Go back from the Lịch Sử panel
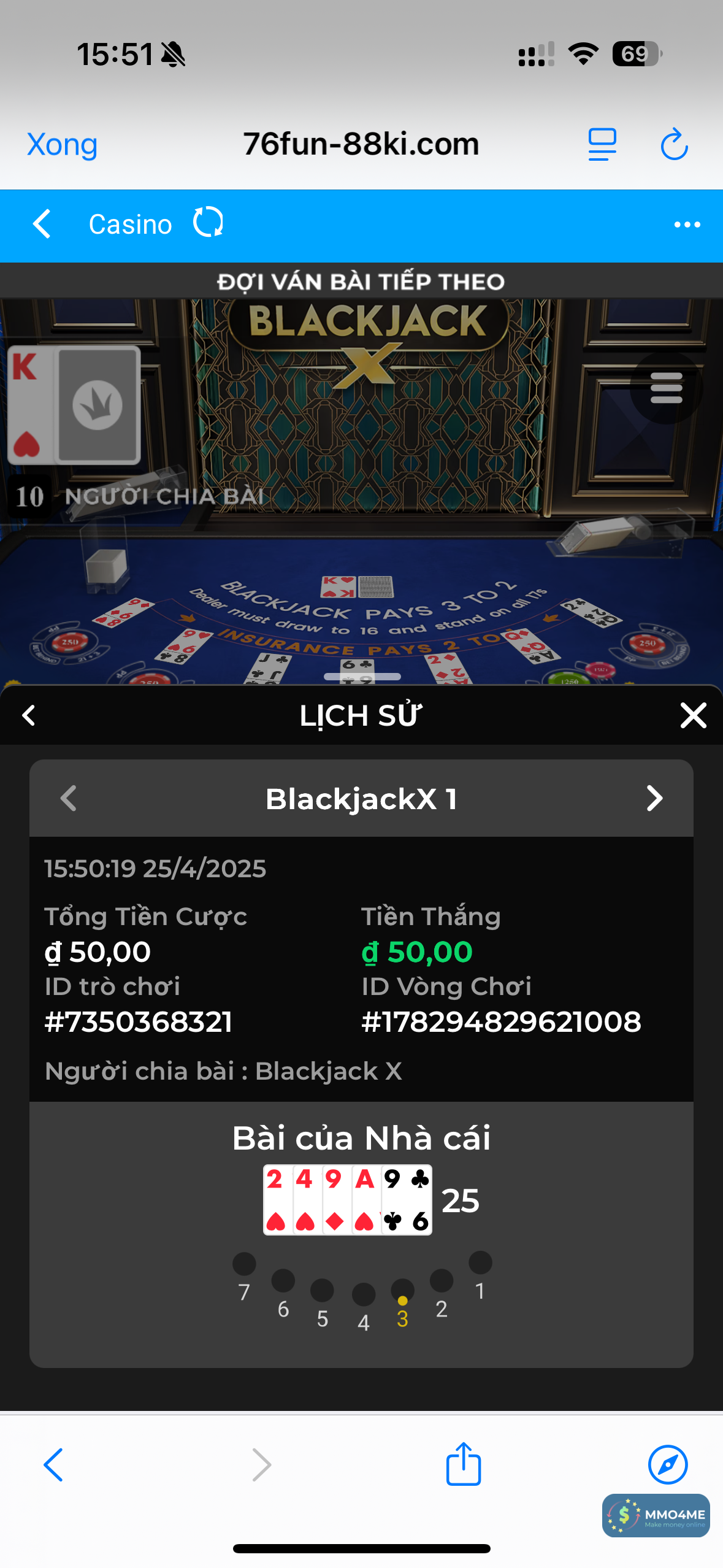 click(29, 715)
